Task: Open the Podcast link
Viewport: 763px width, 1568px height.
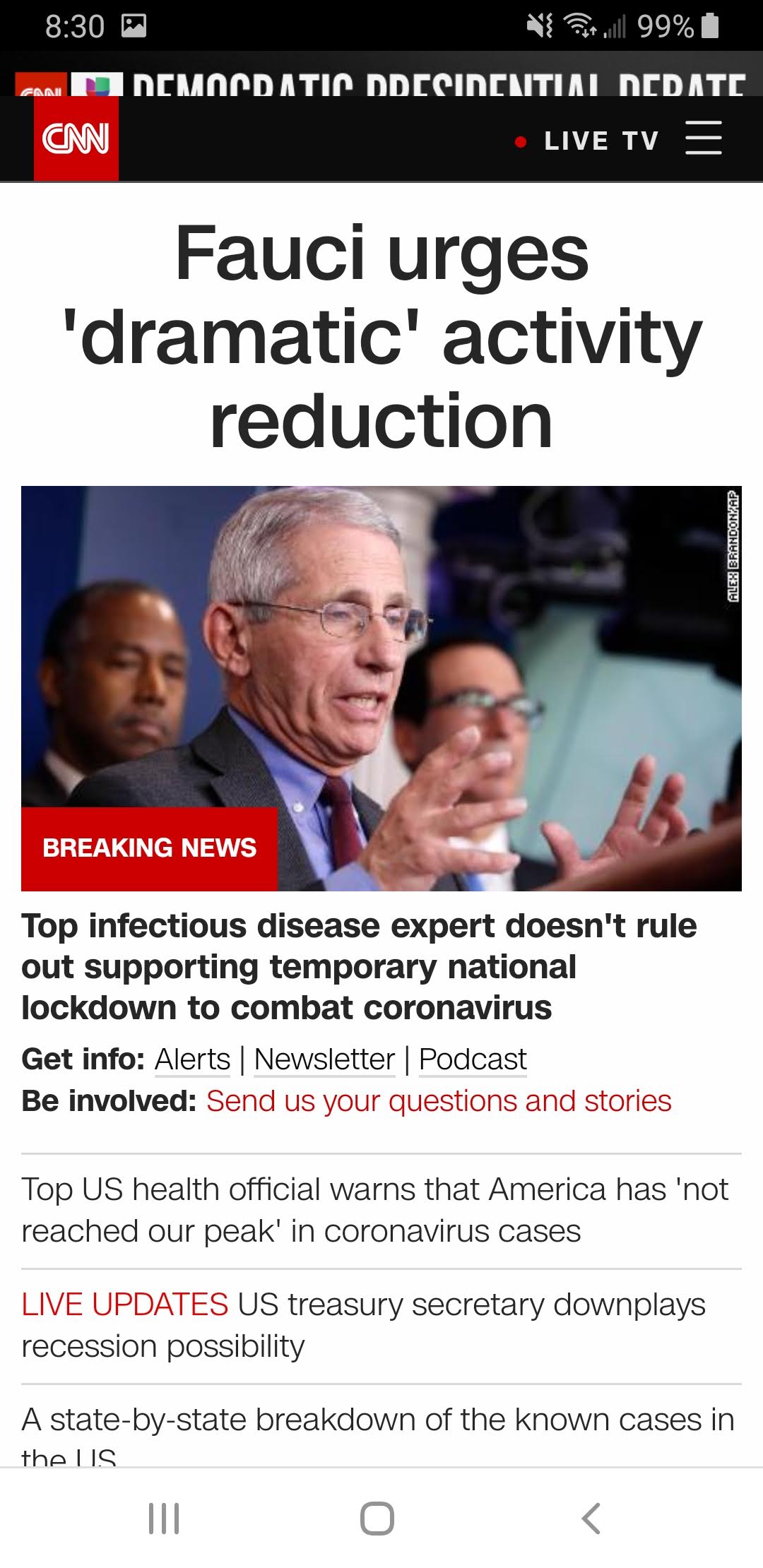Action: click(473, 1059)
